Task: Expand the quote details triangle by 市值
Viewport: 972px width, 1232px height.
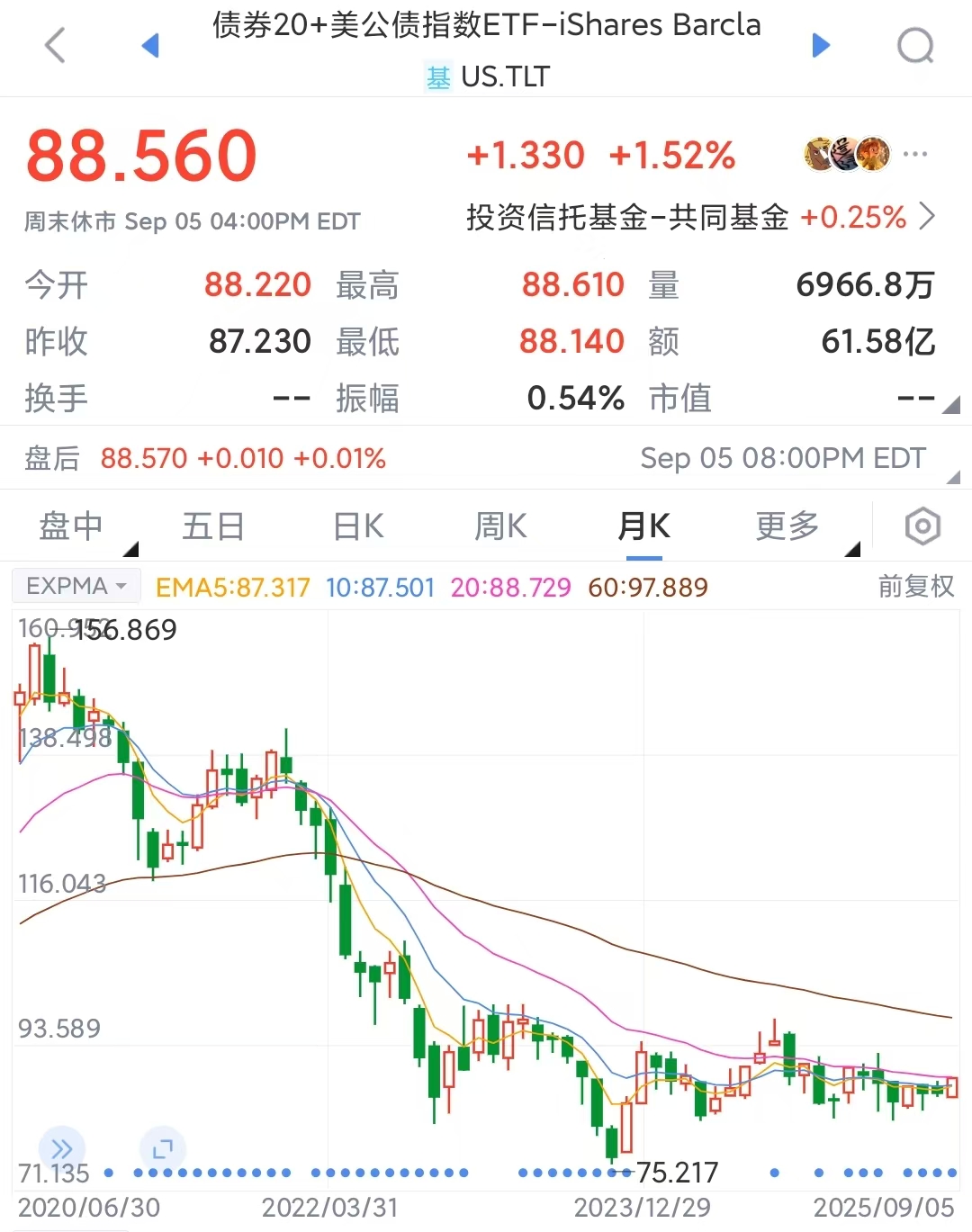Action: click(951, 405)
